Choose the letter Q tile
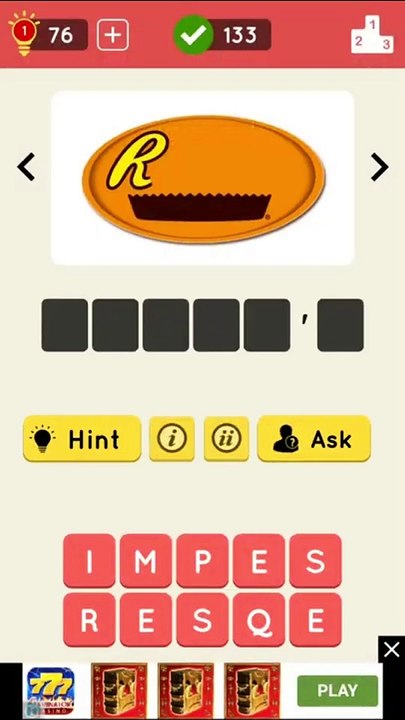 tap(259, 620)
